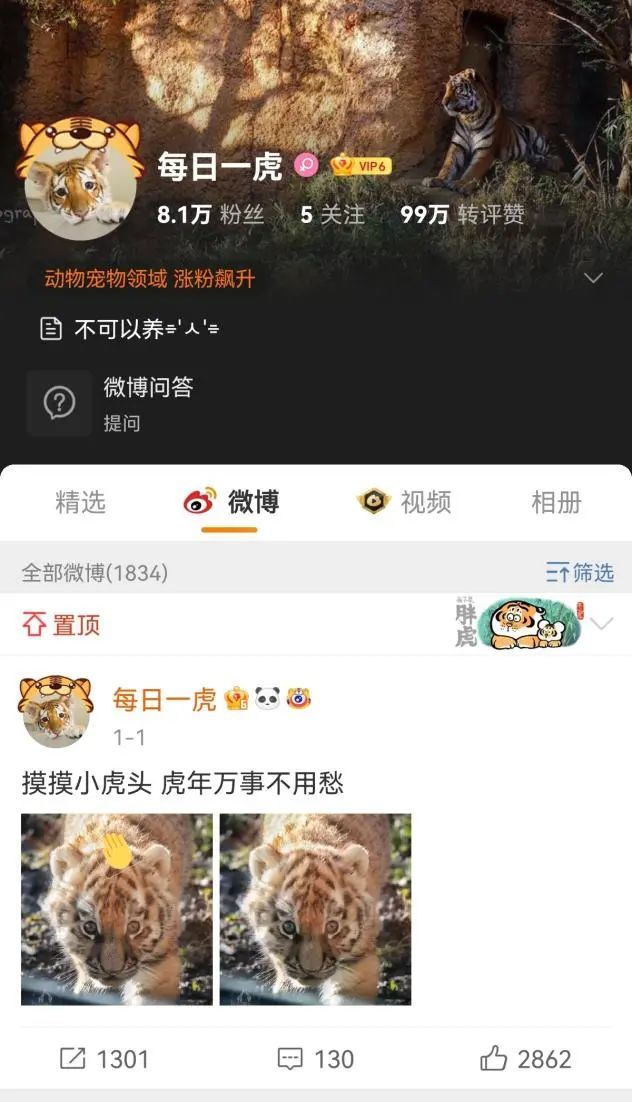View the 8.1万 粉丝 followers list

(x=210, y=215)
